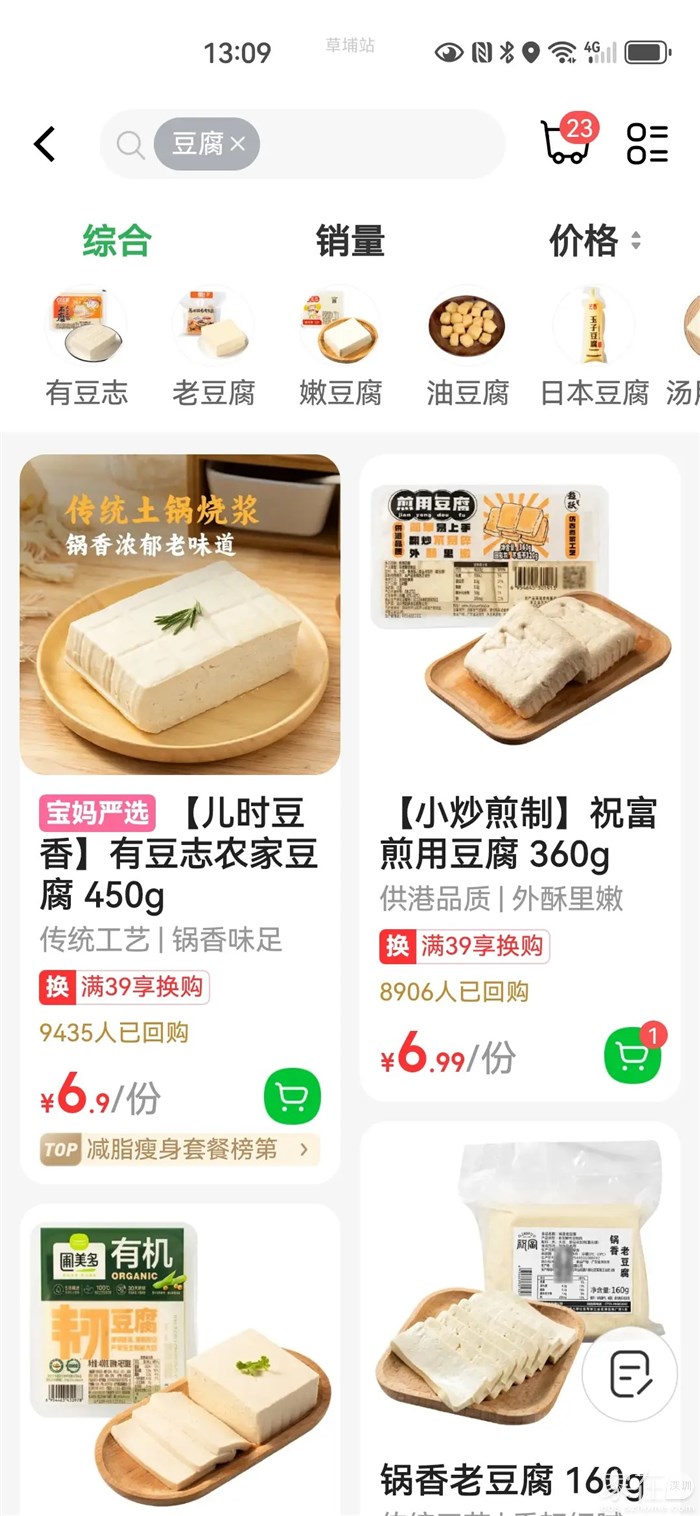Open 减脂瘦身套餐榜 ranking link
Image resolution: width=700 pixels, height=1516 pixels.
pos(180,1150)
